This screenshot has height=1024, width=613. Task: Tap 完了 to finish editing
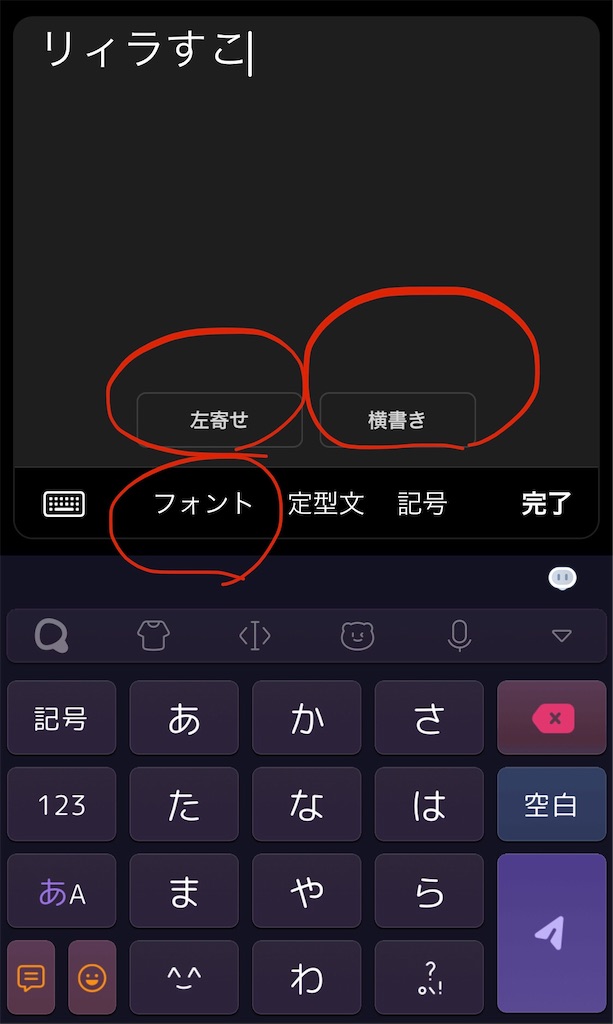click(x=546, y=504)
